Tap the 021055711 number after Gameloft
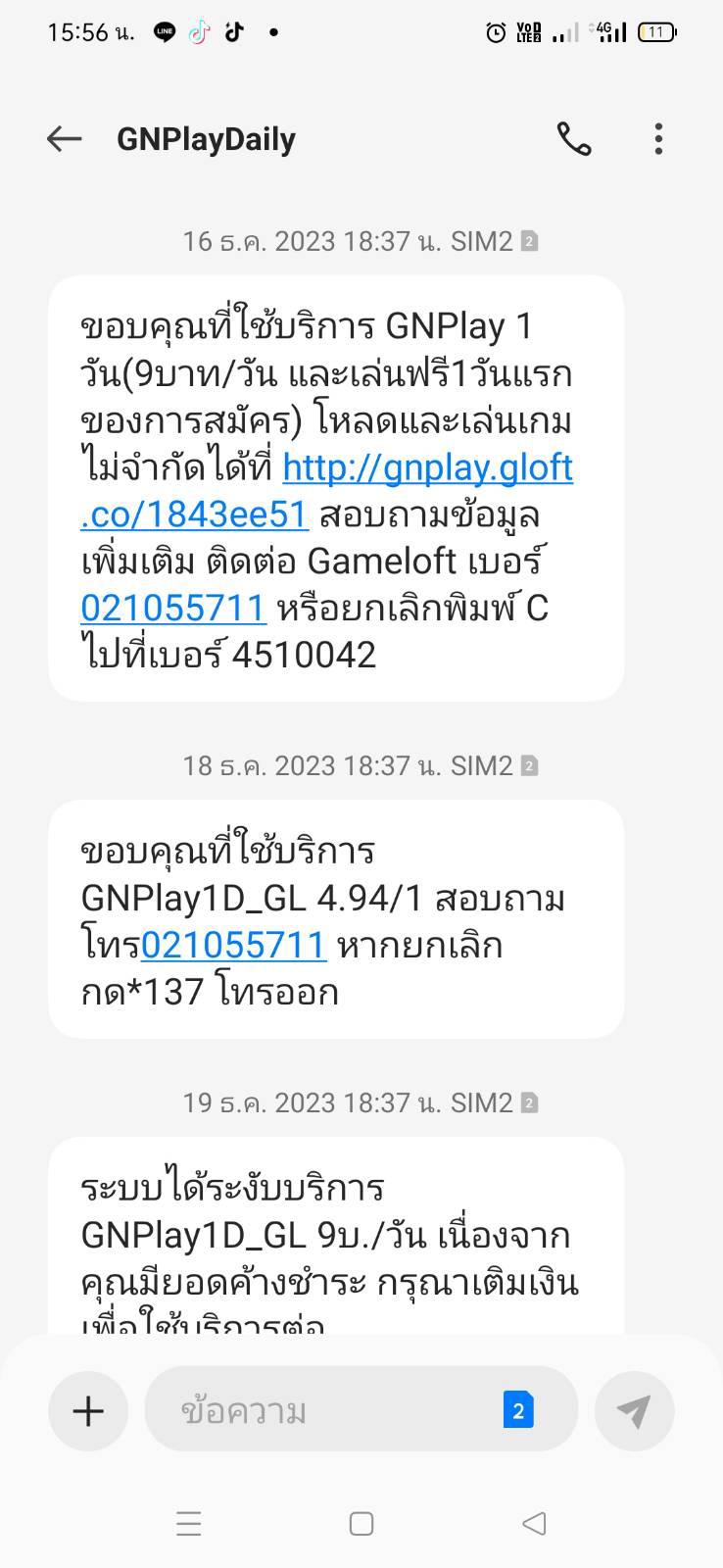This screenshot has width=723, height=1568. click(173, 609)
